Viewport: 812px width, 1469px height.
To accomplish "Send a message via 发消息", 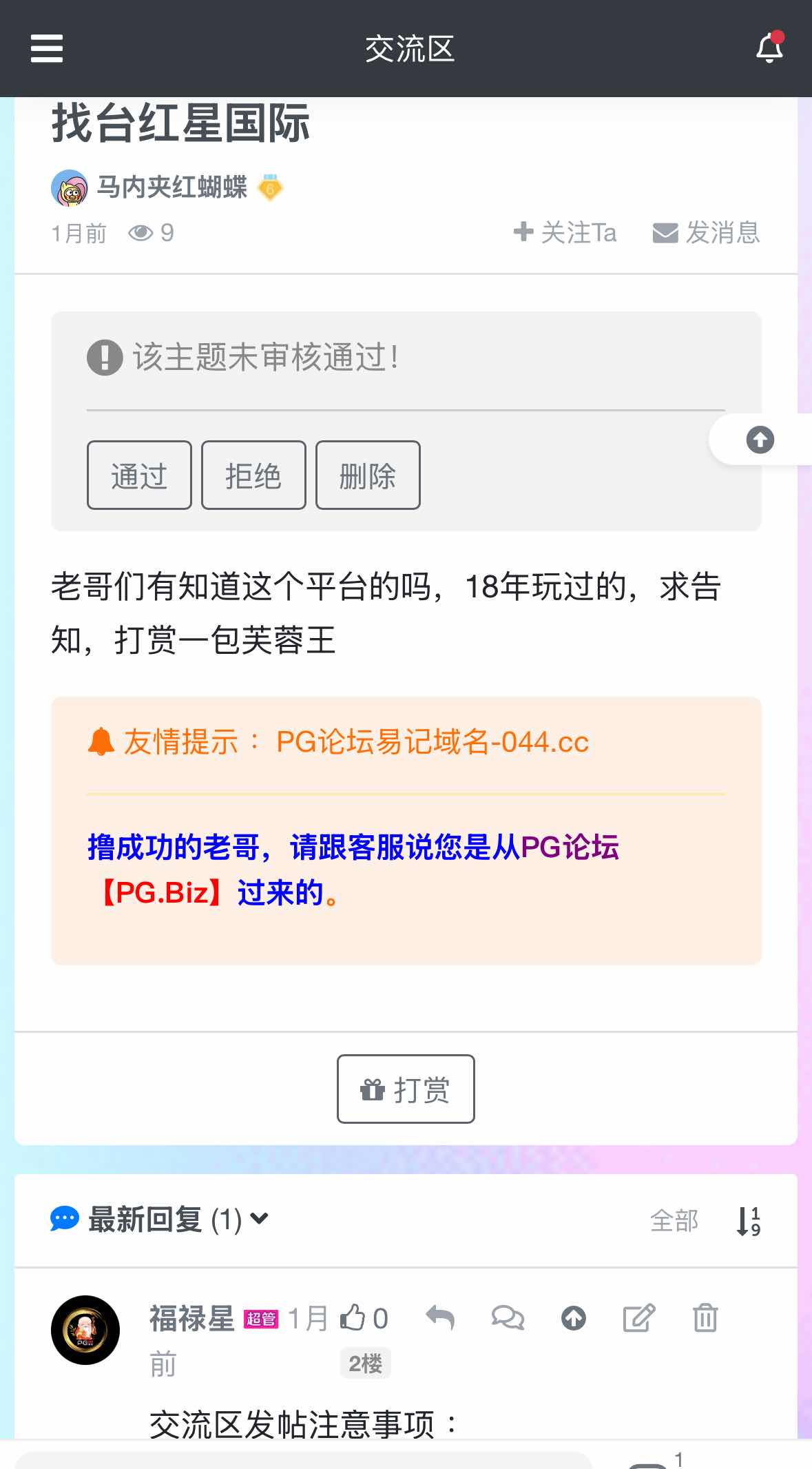I will (707, 233).
